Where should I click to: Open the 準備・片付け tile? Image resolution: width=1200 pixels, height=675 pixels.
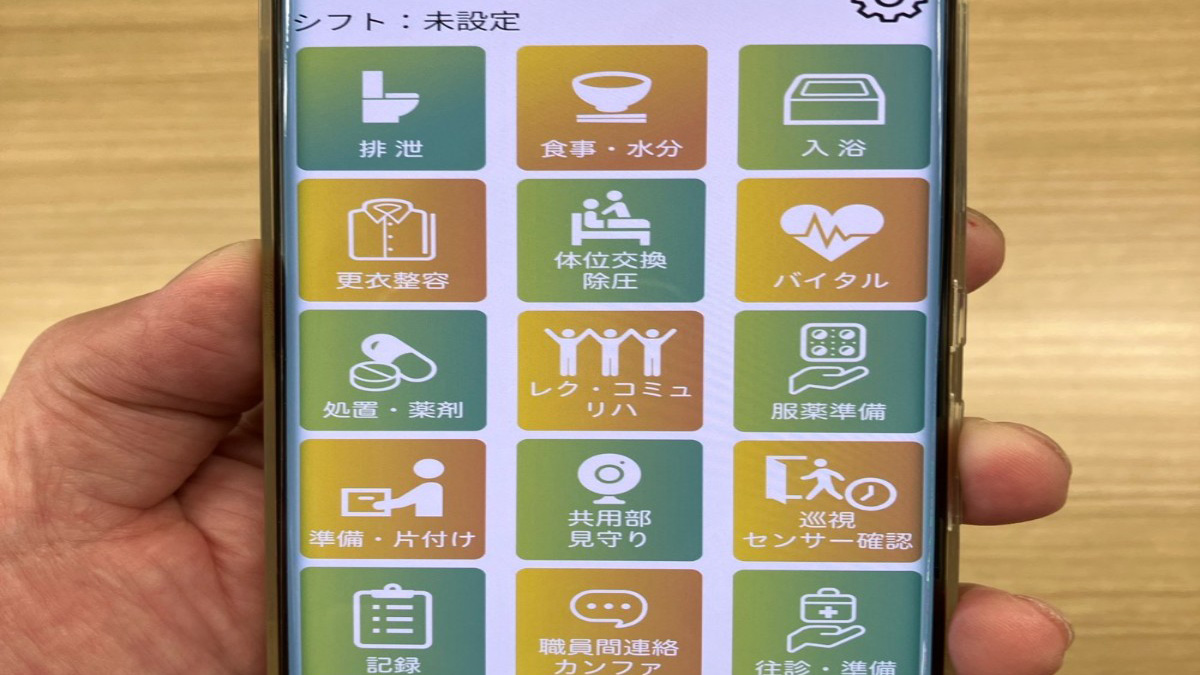pyautogui.click(x=392, y=499)
